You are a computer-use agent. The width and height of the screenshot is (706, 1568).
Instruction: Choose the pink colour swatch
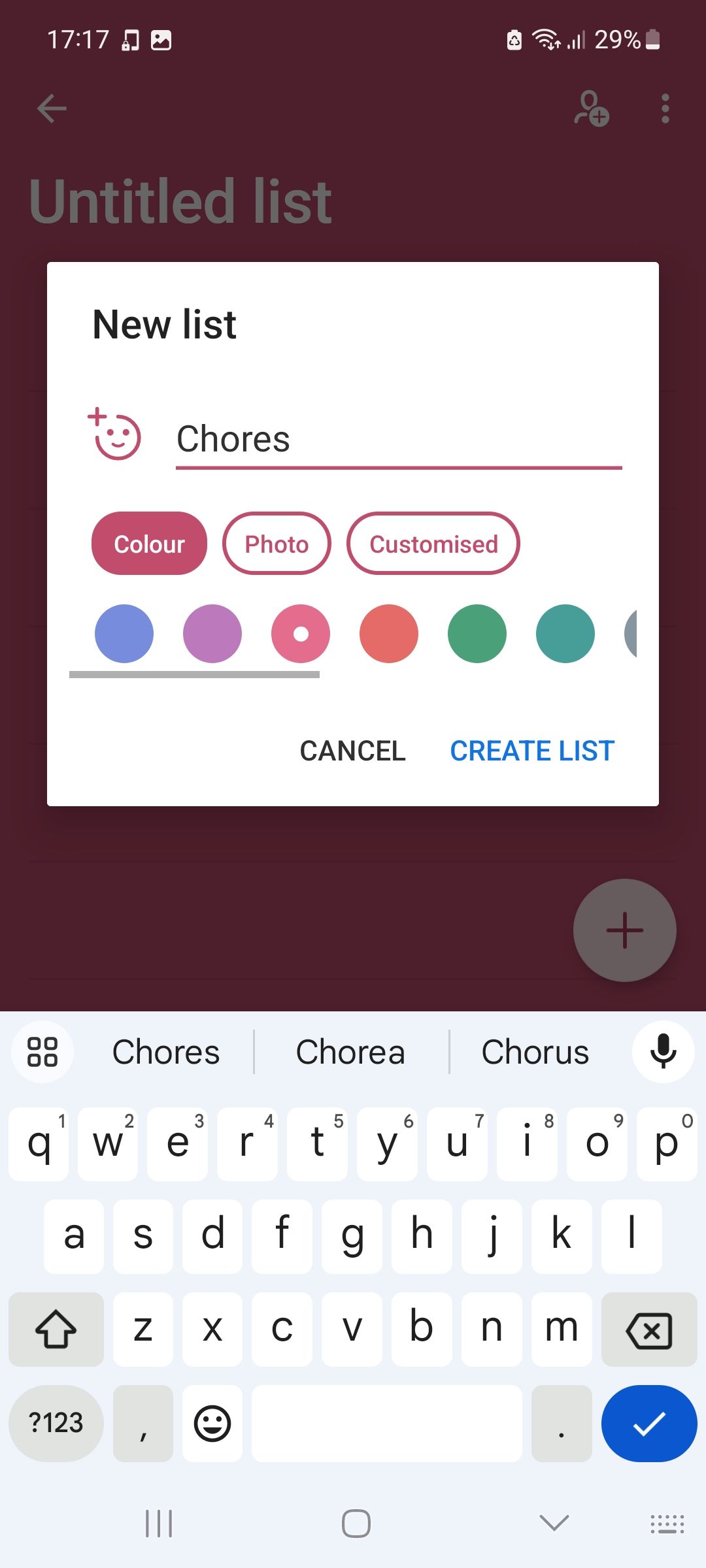point(301,634)
